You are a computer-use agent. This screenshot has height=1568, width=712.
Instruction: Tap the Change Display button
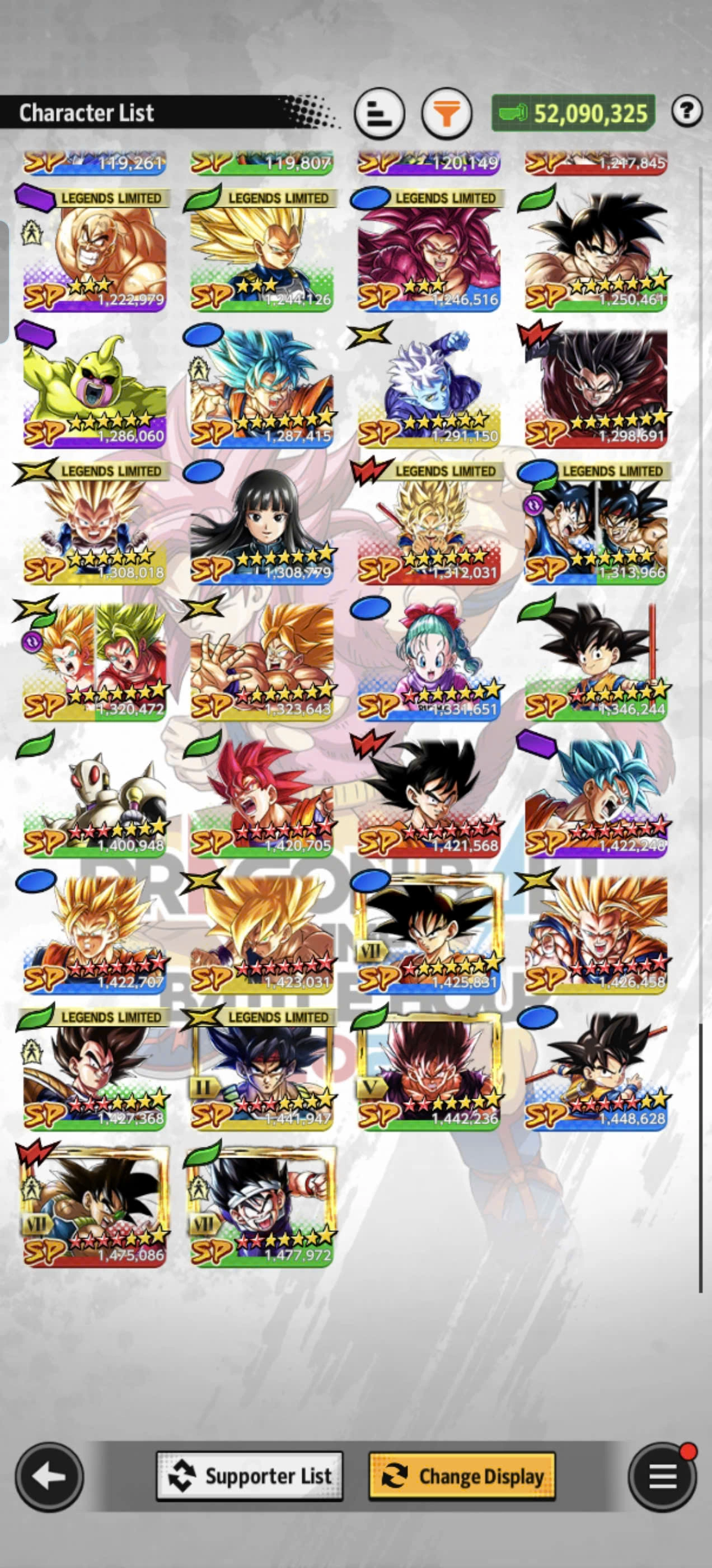(462, 1476)
